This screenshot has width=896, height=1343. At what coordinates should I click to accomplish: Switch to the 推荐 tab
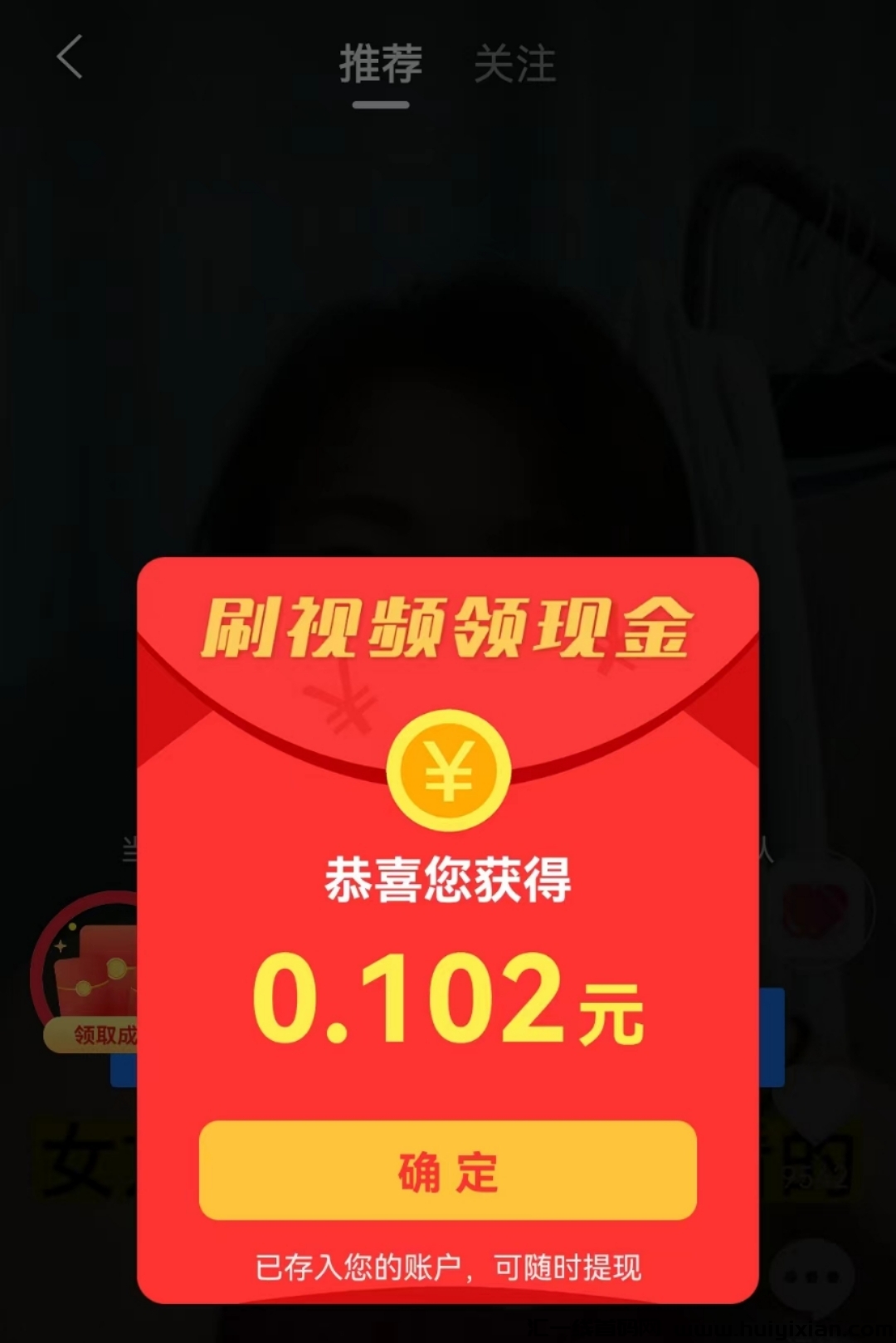[x=381, y=65]
